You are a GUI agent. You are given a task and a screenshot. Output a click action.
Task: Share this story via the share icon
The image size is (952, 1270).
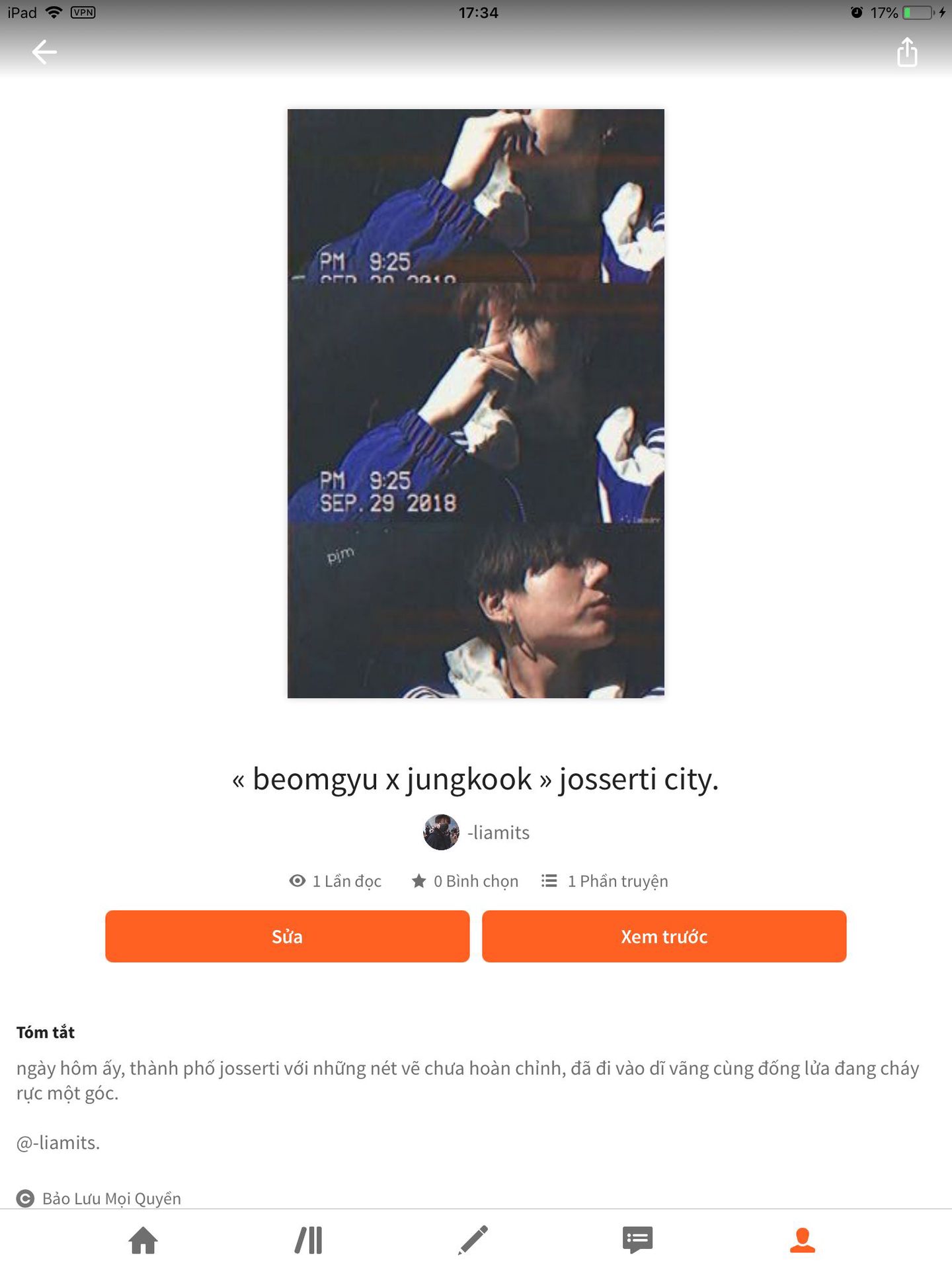[907, 52]
